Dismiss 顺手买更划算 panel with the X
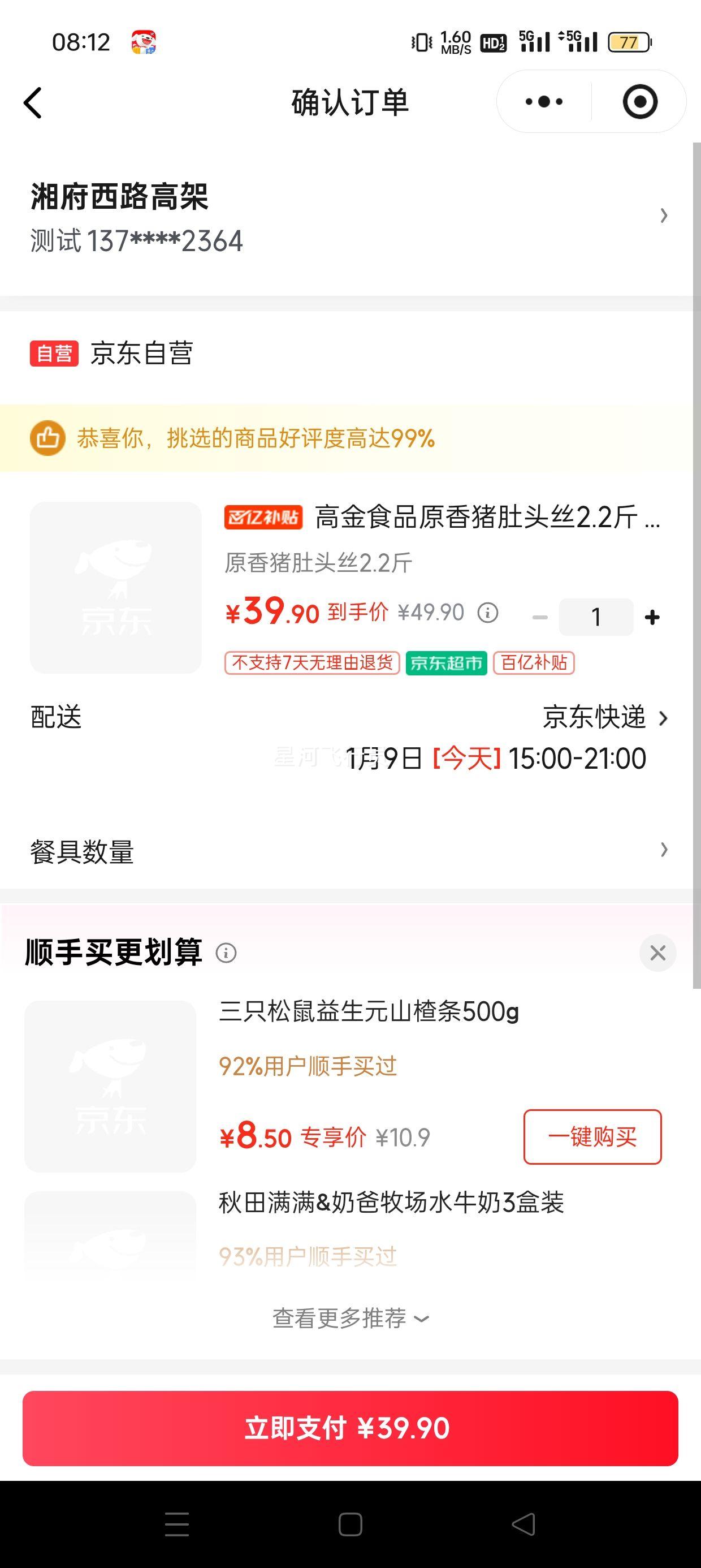The image size is (701, 1568). tap(657, 953)
